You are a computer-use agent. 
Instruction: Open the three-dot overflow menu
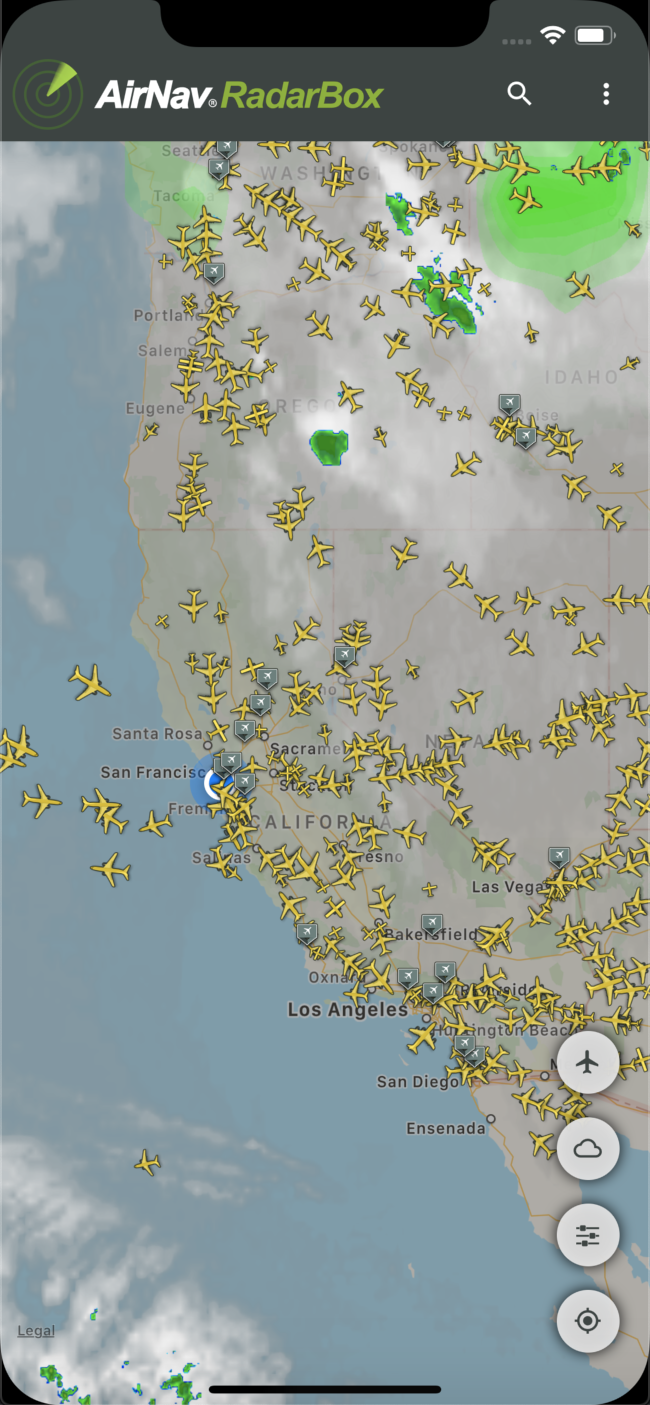[x=606, y=94]
